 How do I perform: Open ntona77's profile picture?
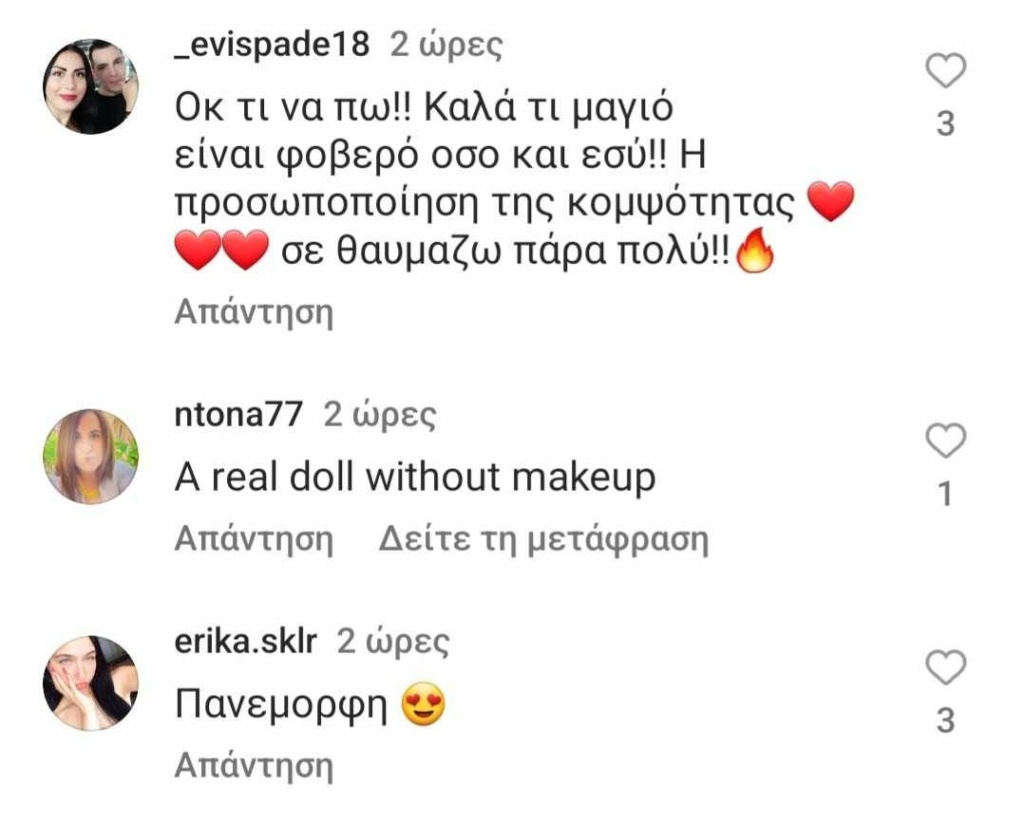(x=90, y=456)
